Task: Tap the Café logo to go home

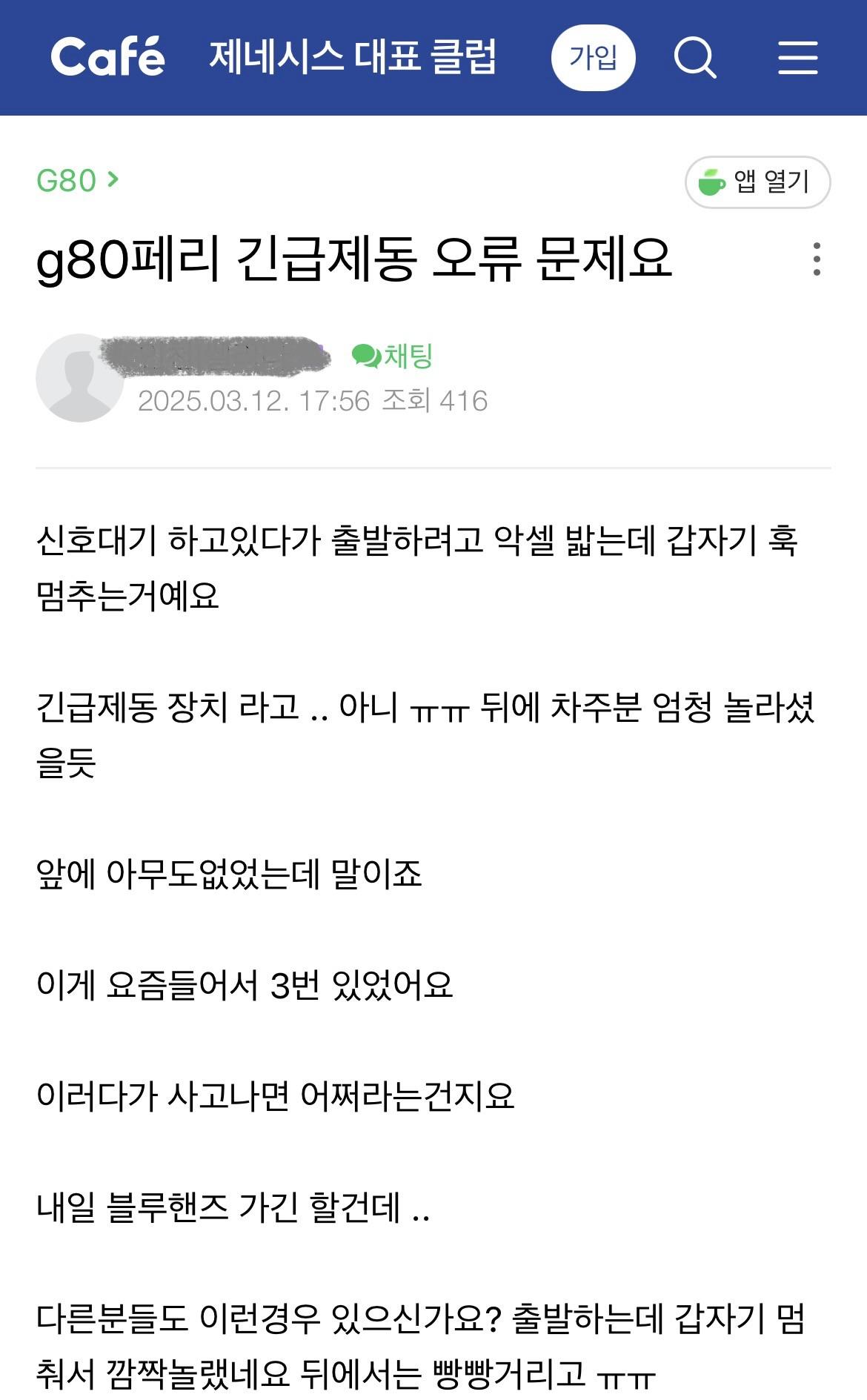Action: 108,57
